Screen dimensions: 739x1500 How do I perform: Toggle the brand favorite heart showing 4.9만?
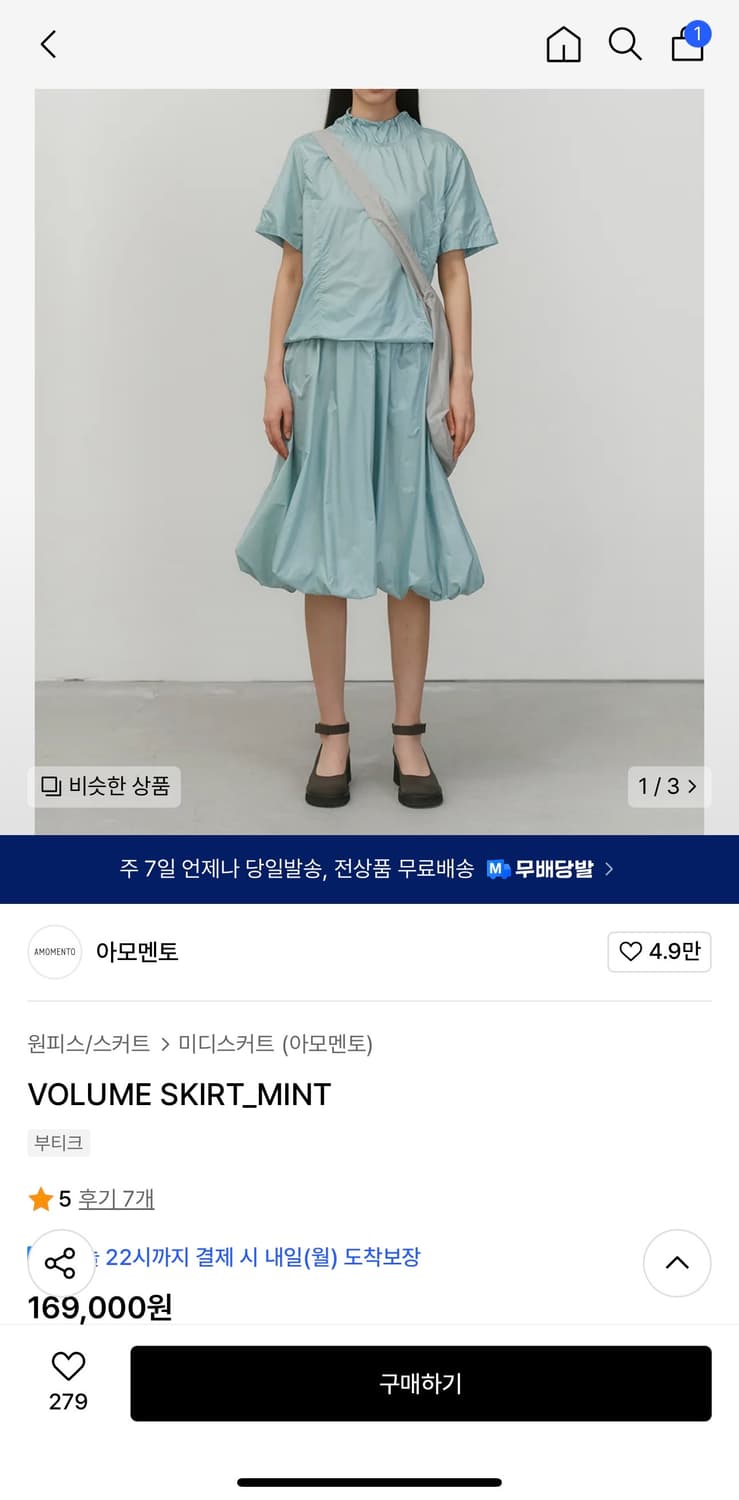tap(659, 952)
